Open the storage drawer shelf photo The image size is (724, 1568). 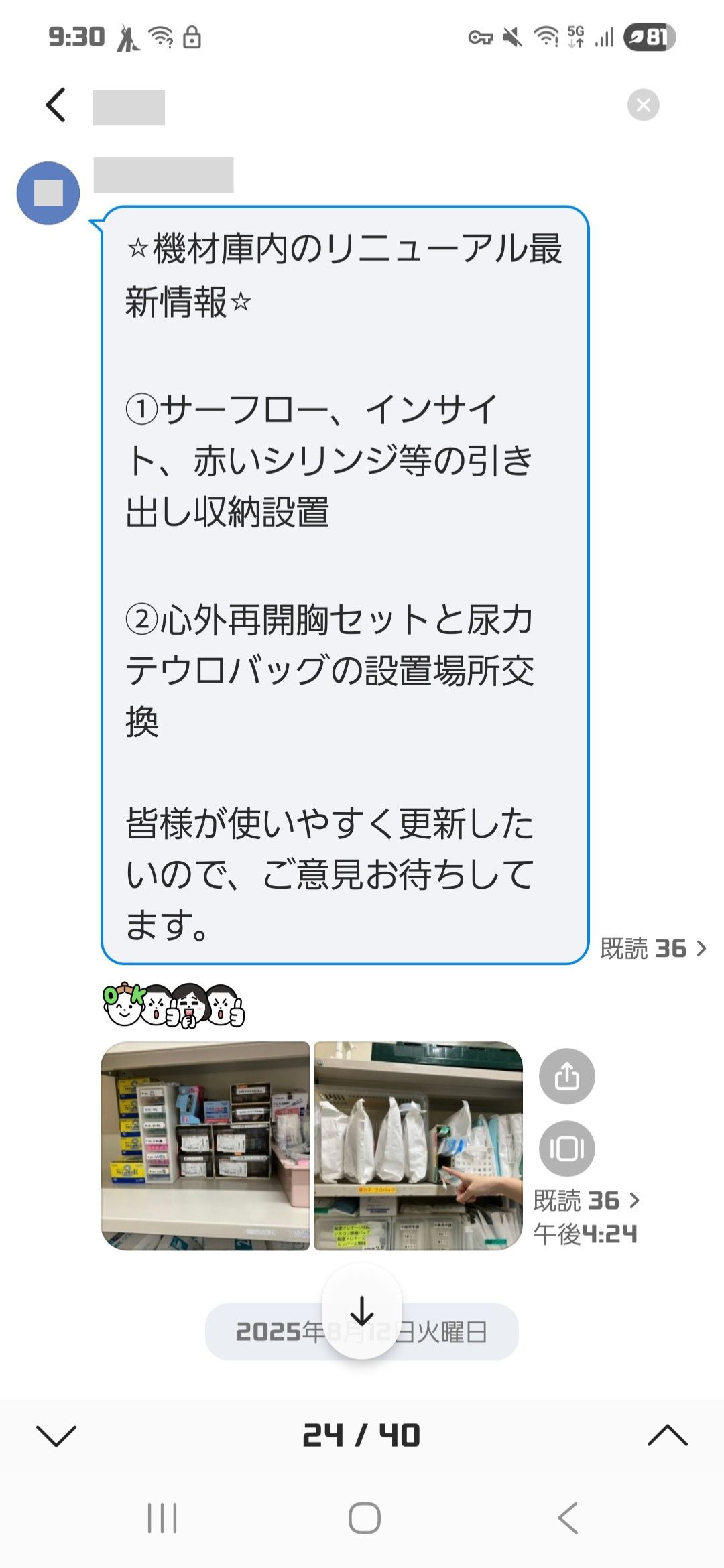pyautogui.click(x=205, y=1146)
